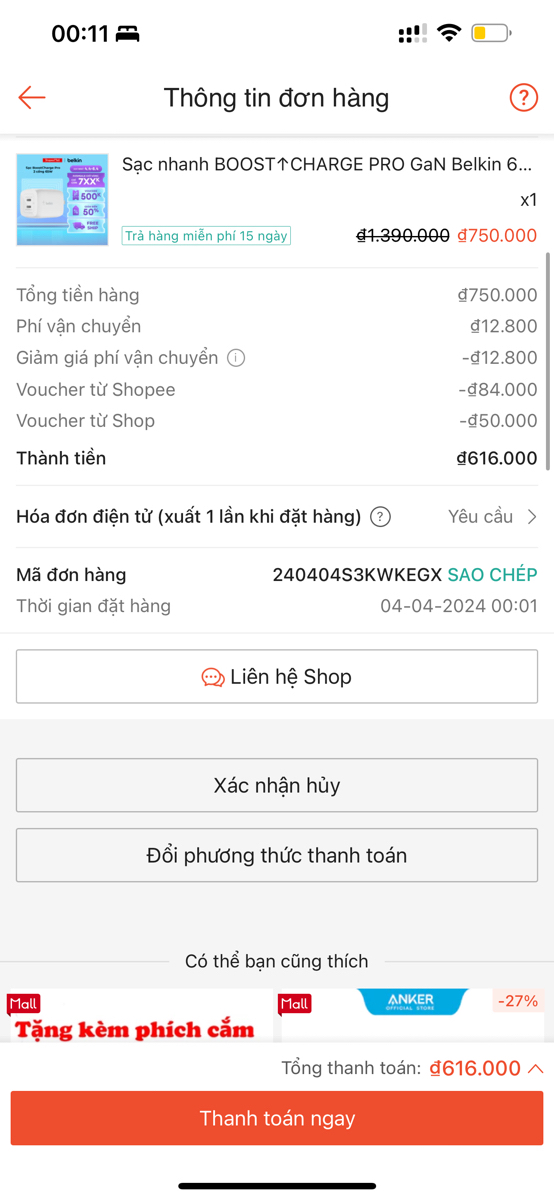Go back with the top-left arrow
This screenshot has height=1200, width=554.
point(32,97)
